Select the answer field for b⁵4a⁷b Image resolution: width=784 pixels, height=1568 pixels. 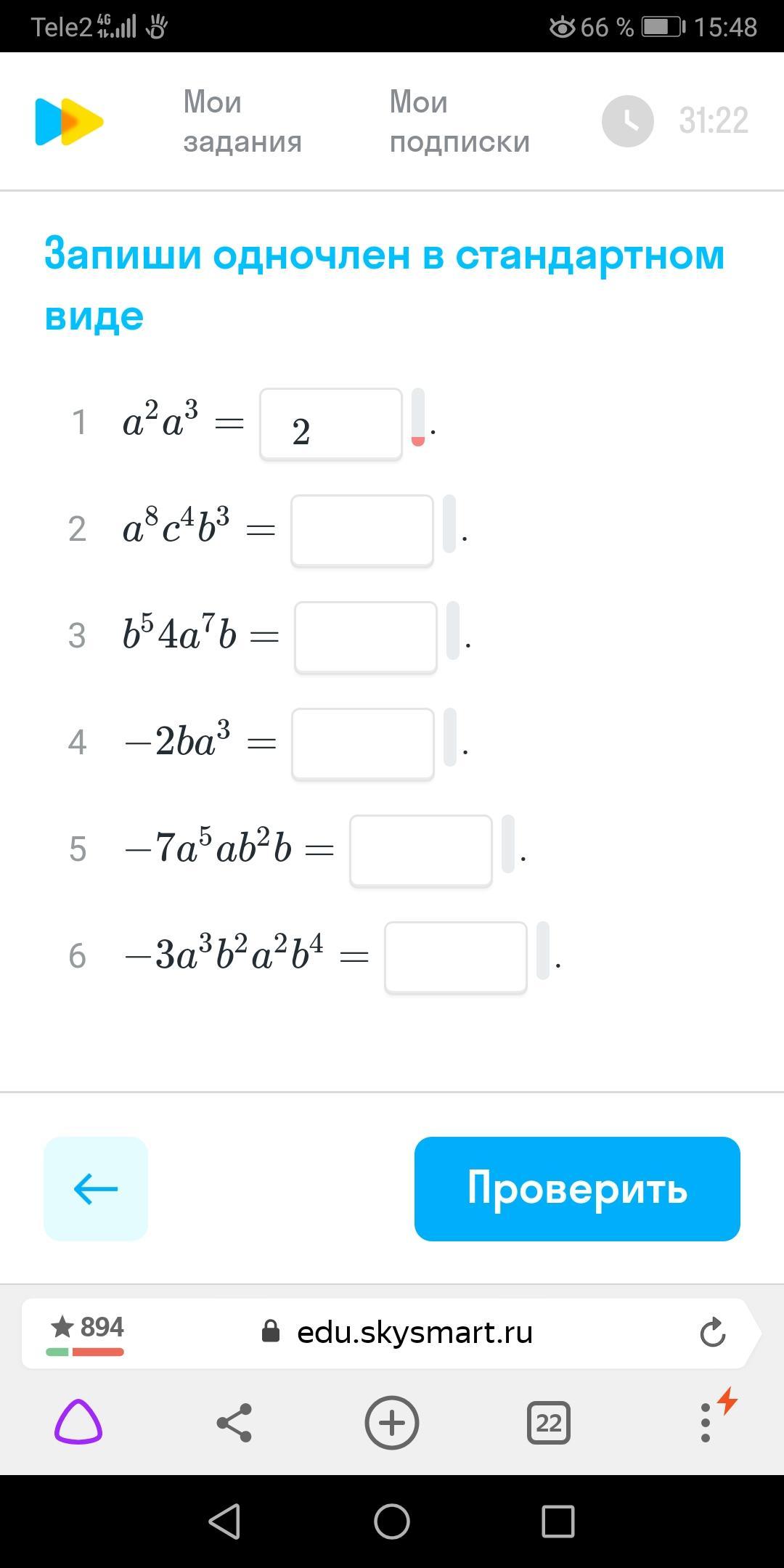pyautogui.click(x=366, y=637)
